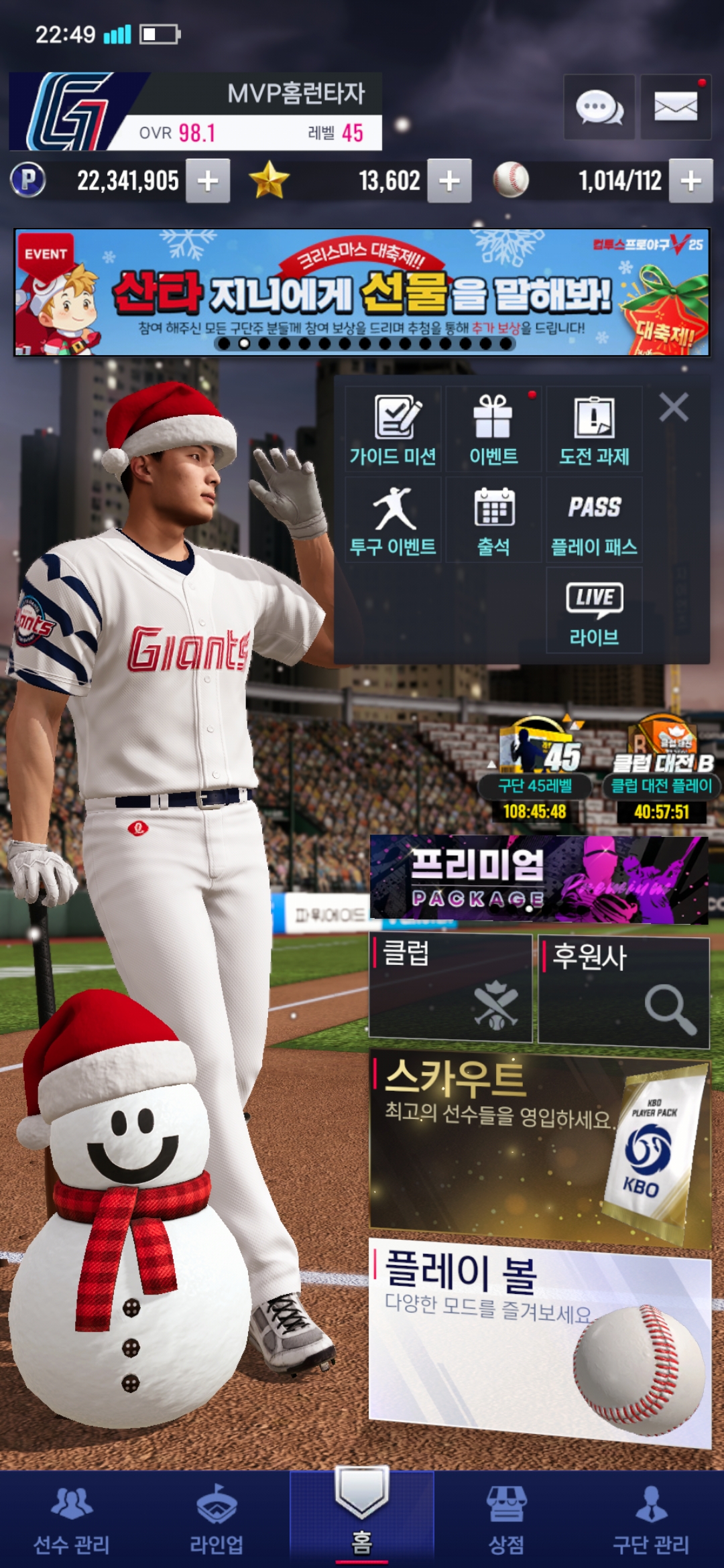Open the 라이브 LIVE menu
This screenshot has width=724, height=1568.
594,610
